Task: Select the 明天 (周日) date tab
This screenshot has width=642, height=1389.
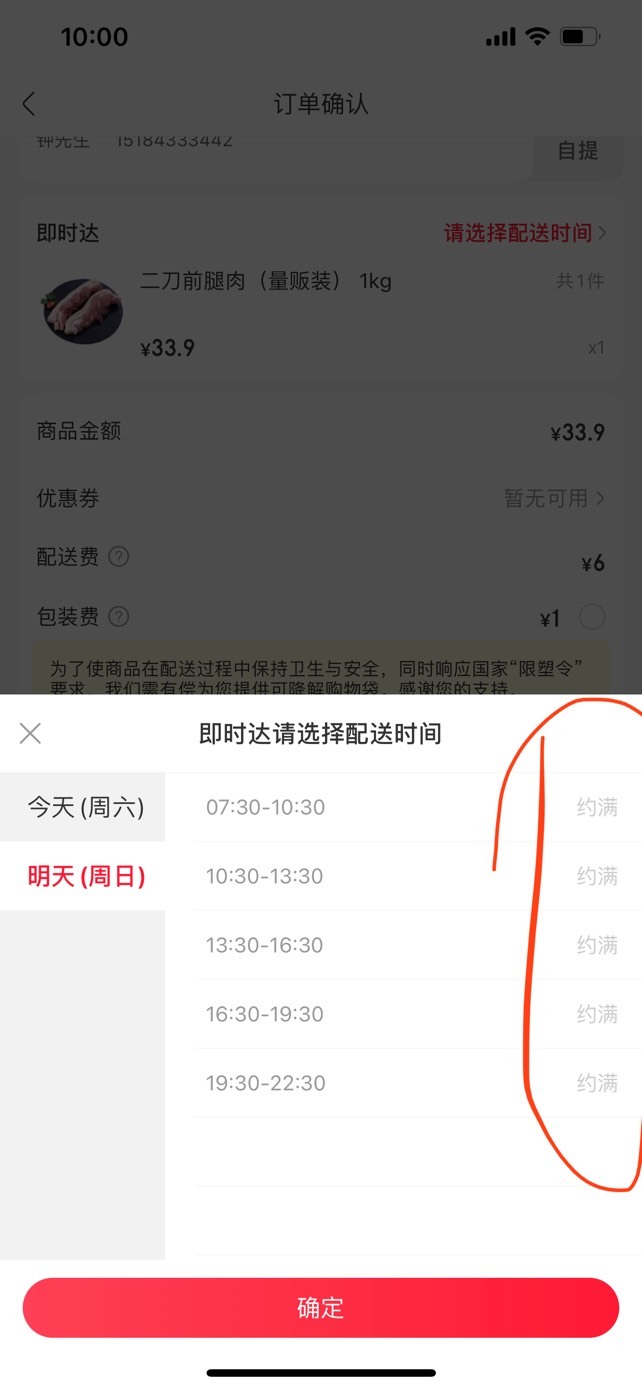Action: click(83, 876)
